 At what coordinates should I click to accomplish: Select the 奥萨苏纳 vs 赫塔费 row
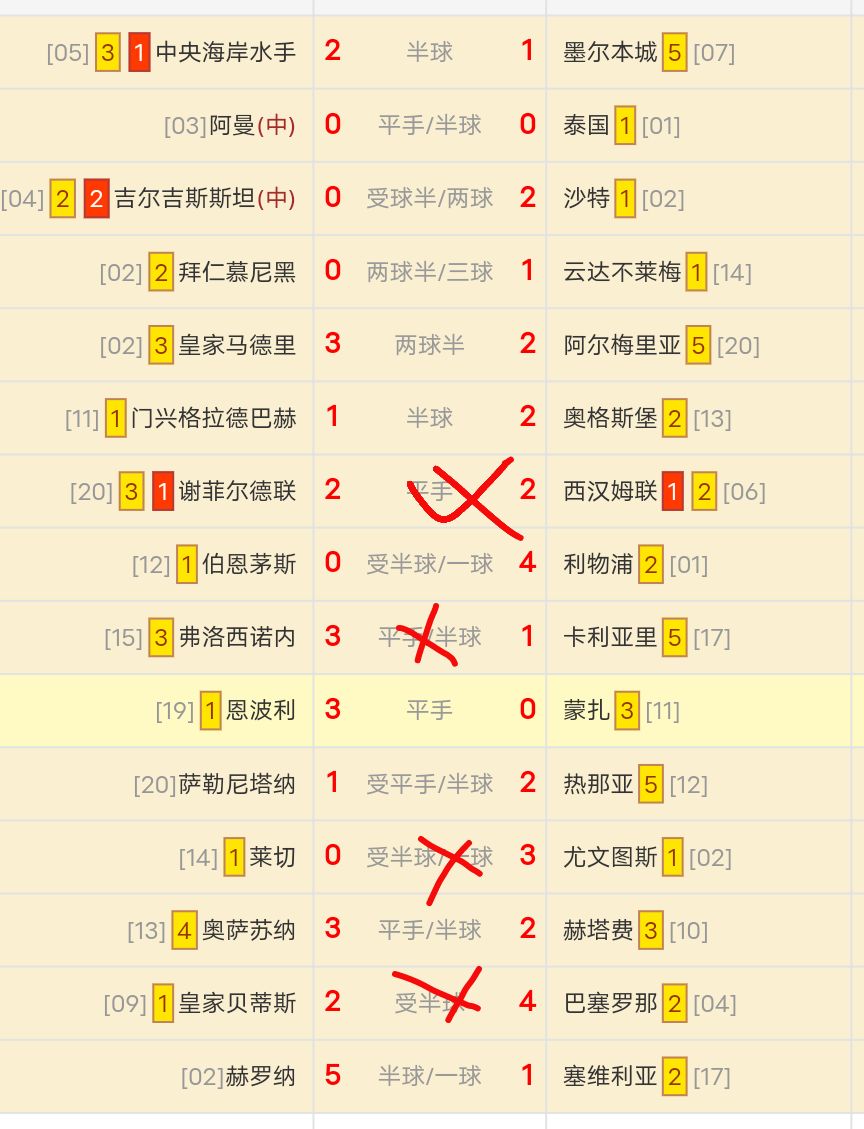[x=430, y=929]
